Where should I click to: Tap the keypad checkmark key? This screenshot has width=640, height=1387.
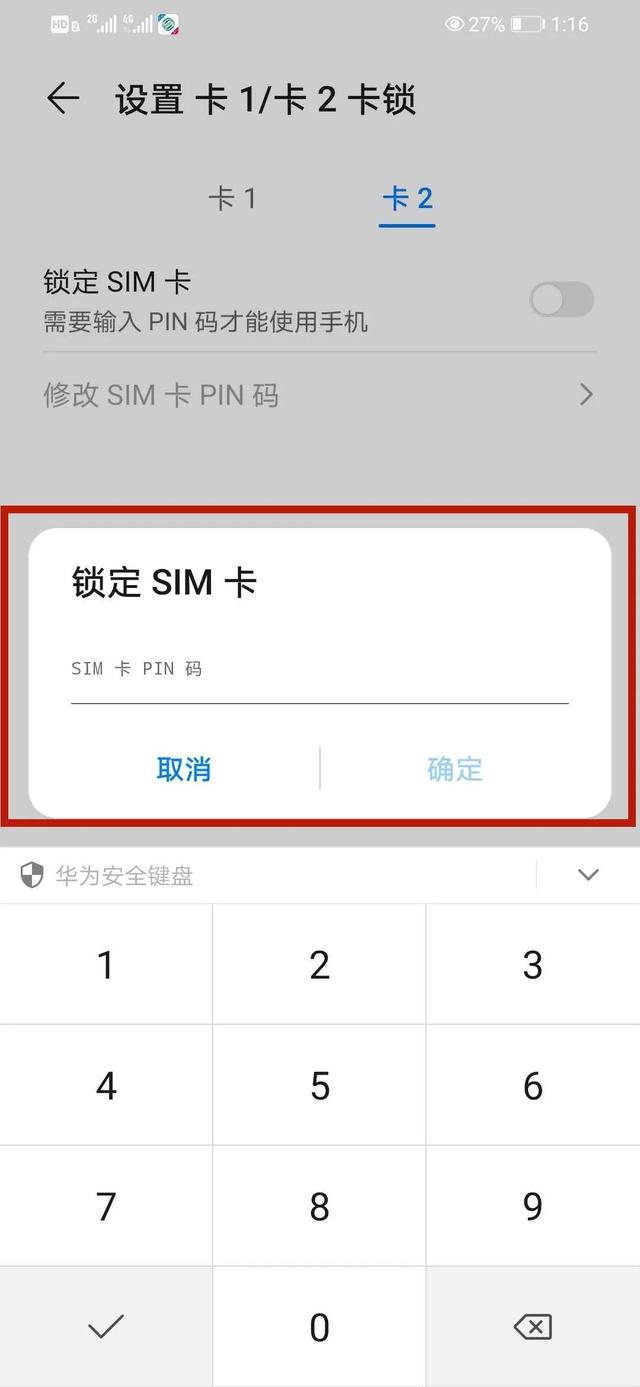tap(106, 1327)
